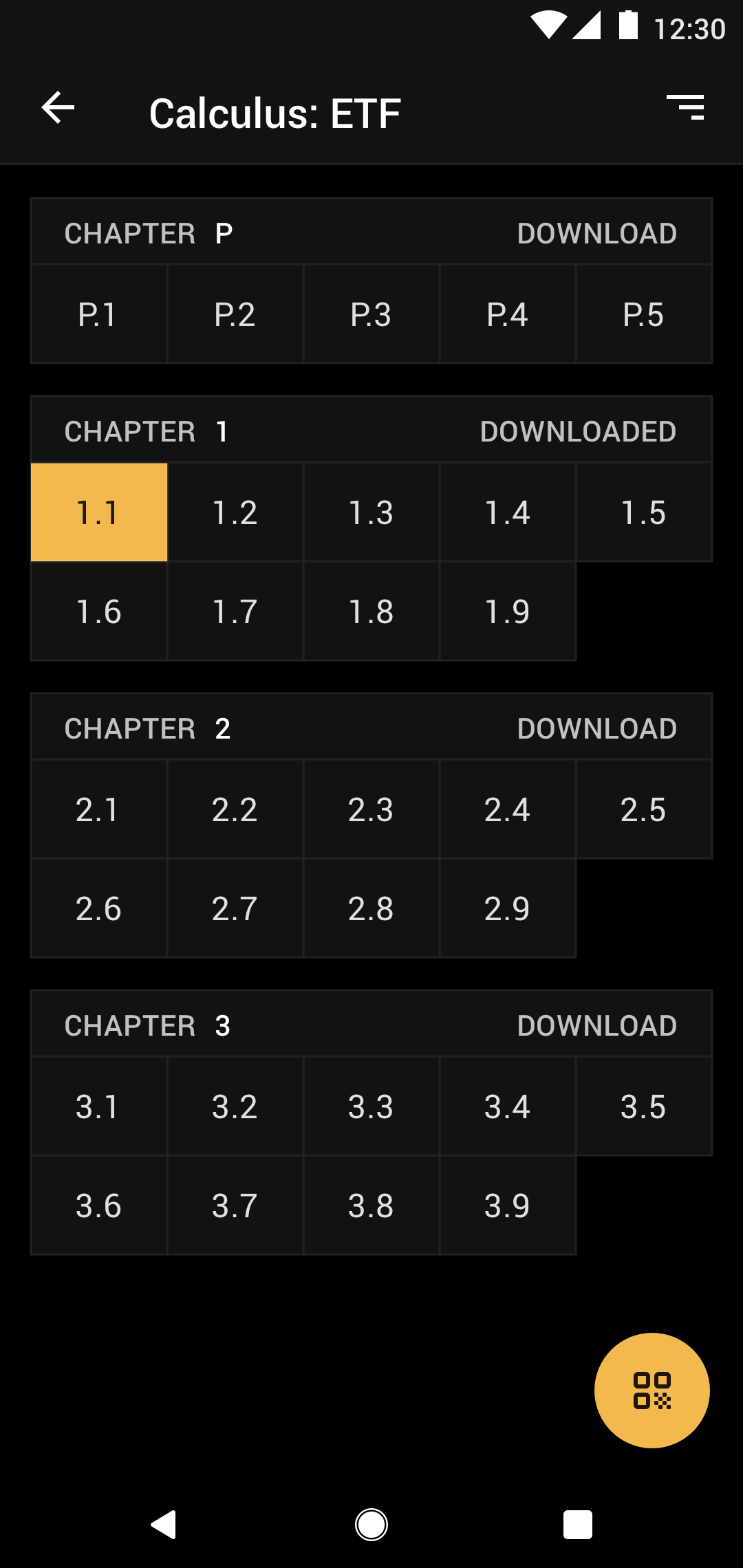Open section 1.5
The width and height of the screenshot is (743, 1568).
click(643, 512)
